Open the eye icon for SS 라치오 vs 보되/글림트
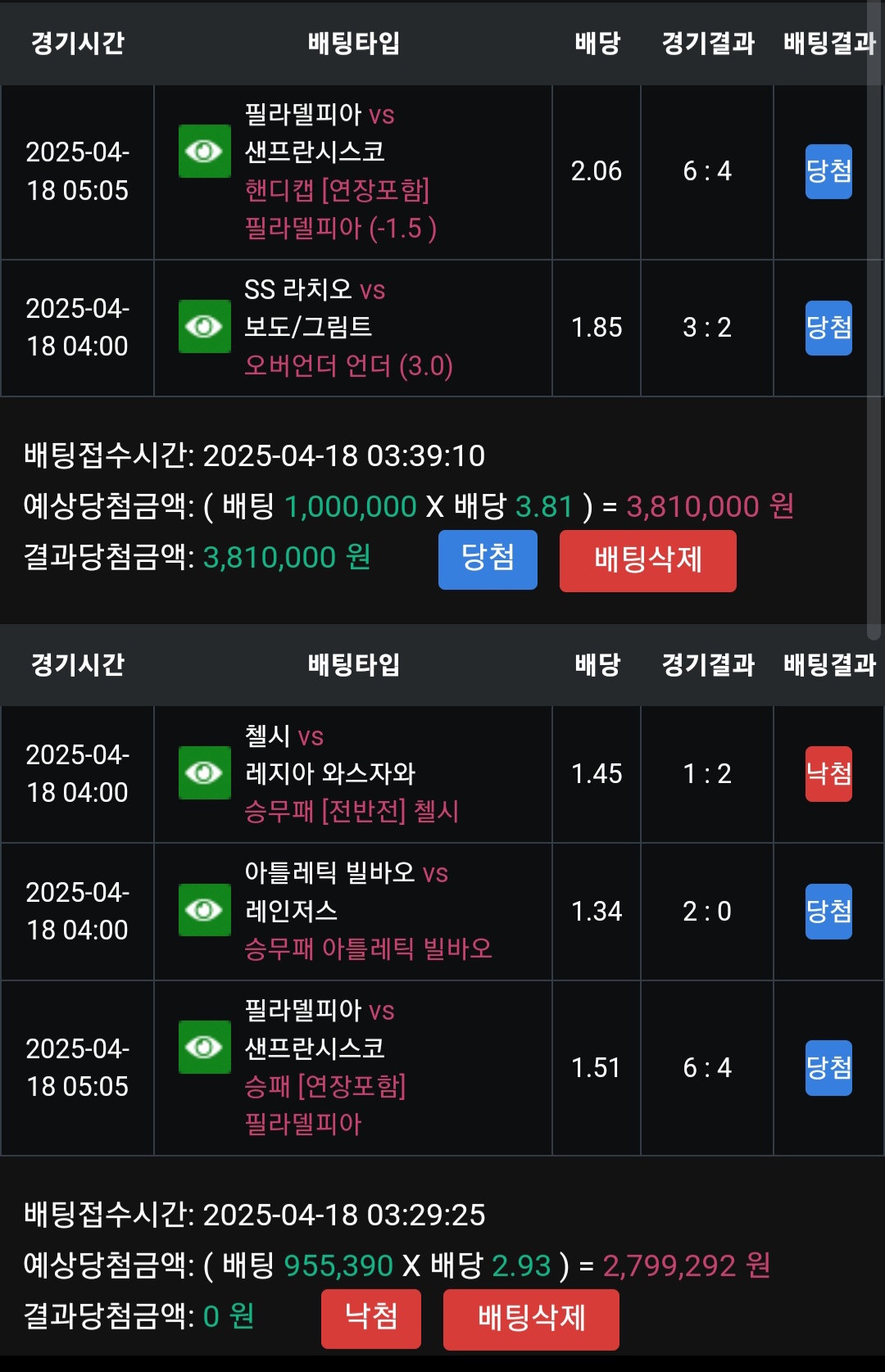 205,327
